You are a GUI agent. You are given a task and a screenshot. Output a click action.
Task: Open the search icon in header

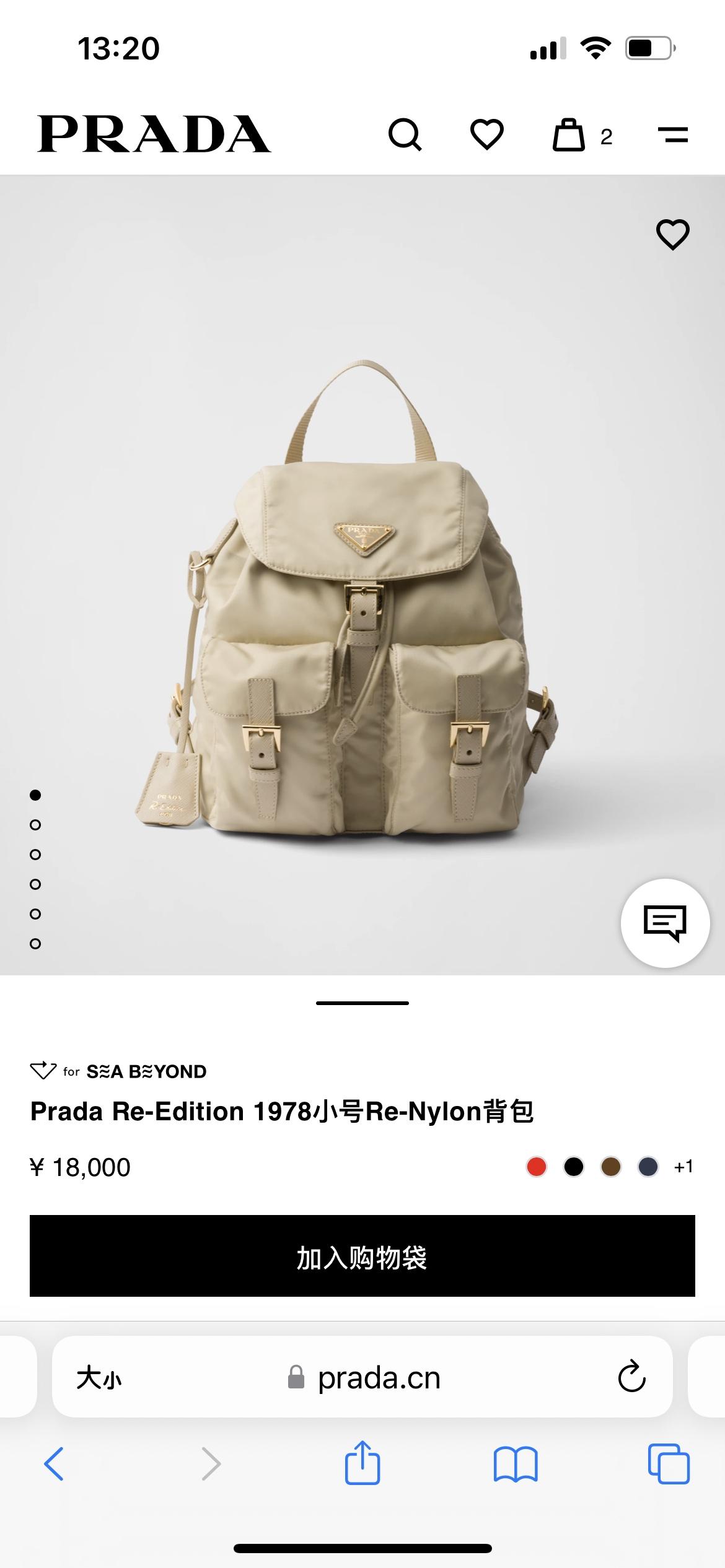405,134
